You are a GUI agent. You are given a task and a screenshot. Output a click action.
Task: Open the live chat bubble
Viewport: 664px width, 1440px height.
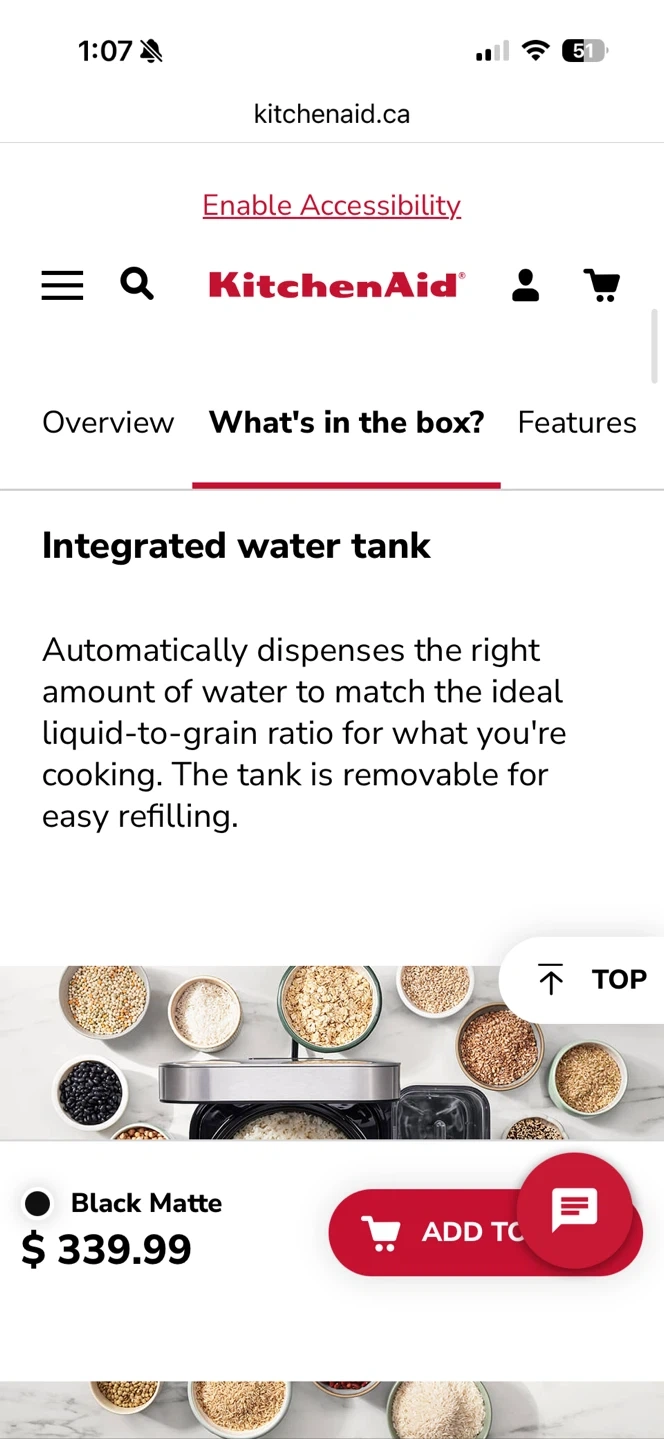pos(574,1211)
